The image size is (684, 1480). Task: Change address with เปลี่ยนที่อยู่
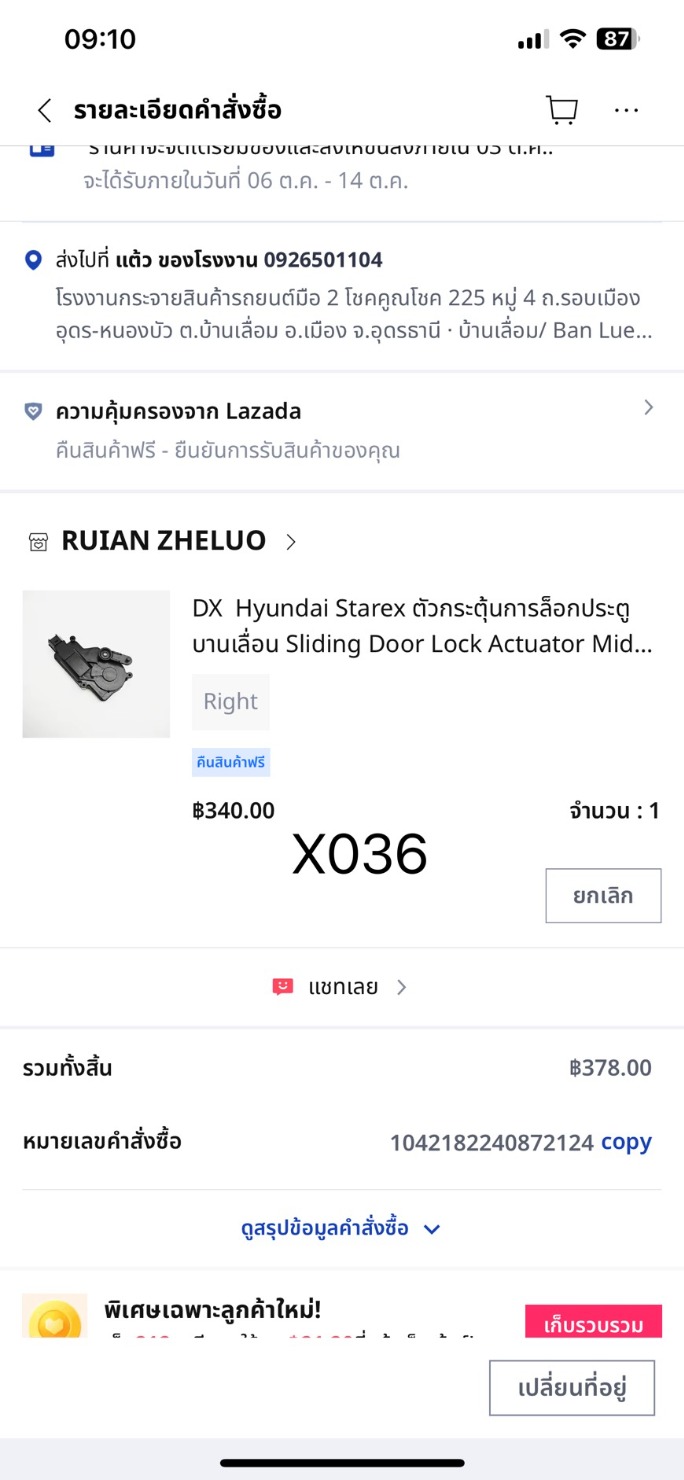pyautogui.click(x=572, y=1388)
